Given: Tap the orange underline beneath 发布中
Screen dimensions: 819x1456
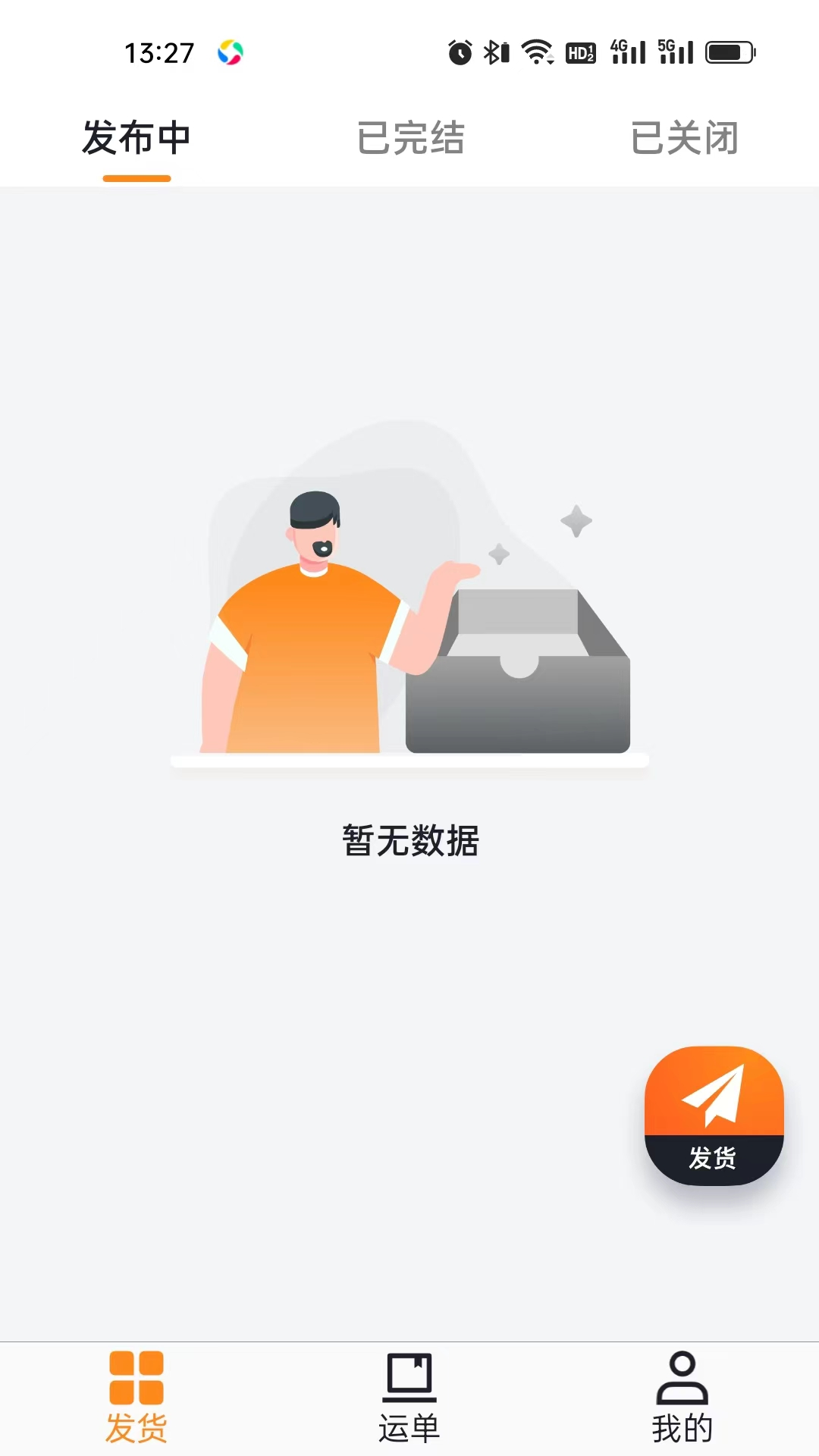Looking at the screenshot, I should point(137,179).
